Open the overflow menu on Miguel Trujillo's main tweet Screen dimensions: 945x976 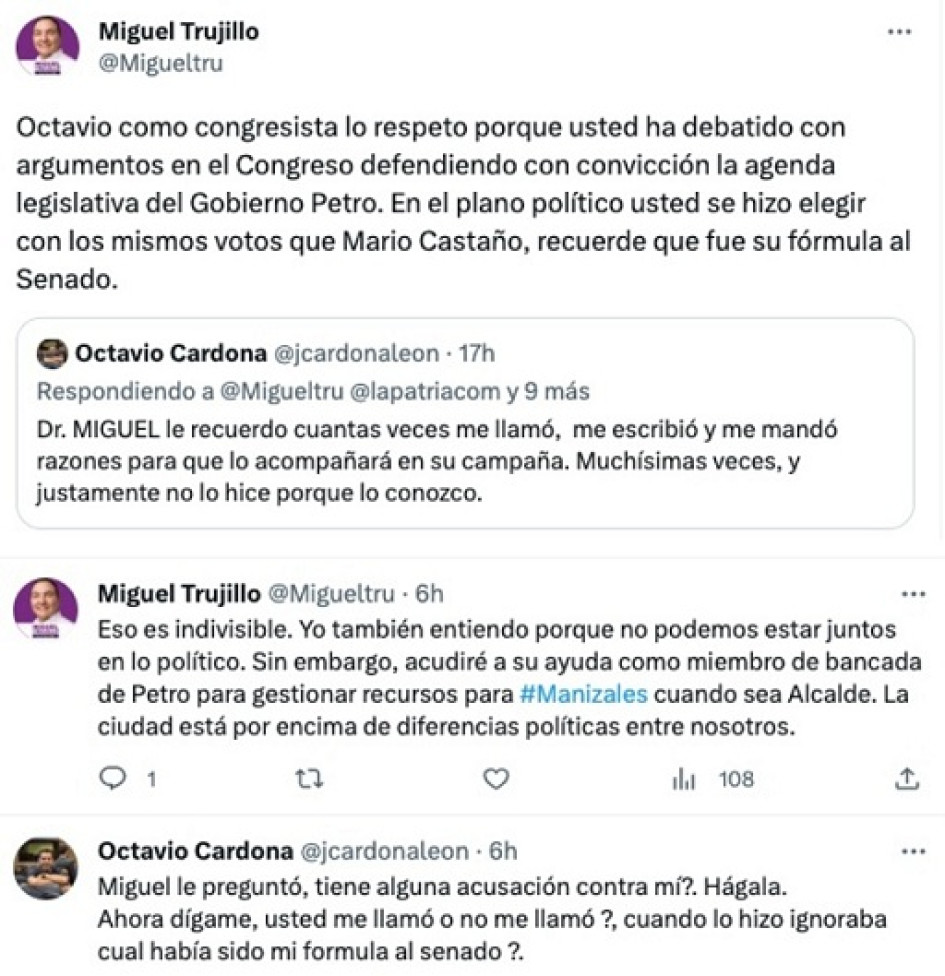(x=900, y=32)
